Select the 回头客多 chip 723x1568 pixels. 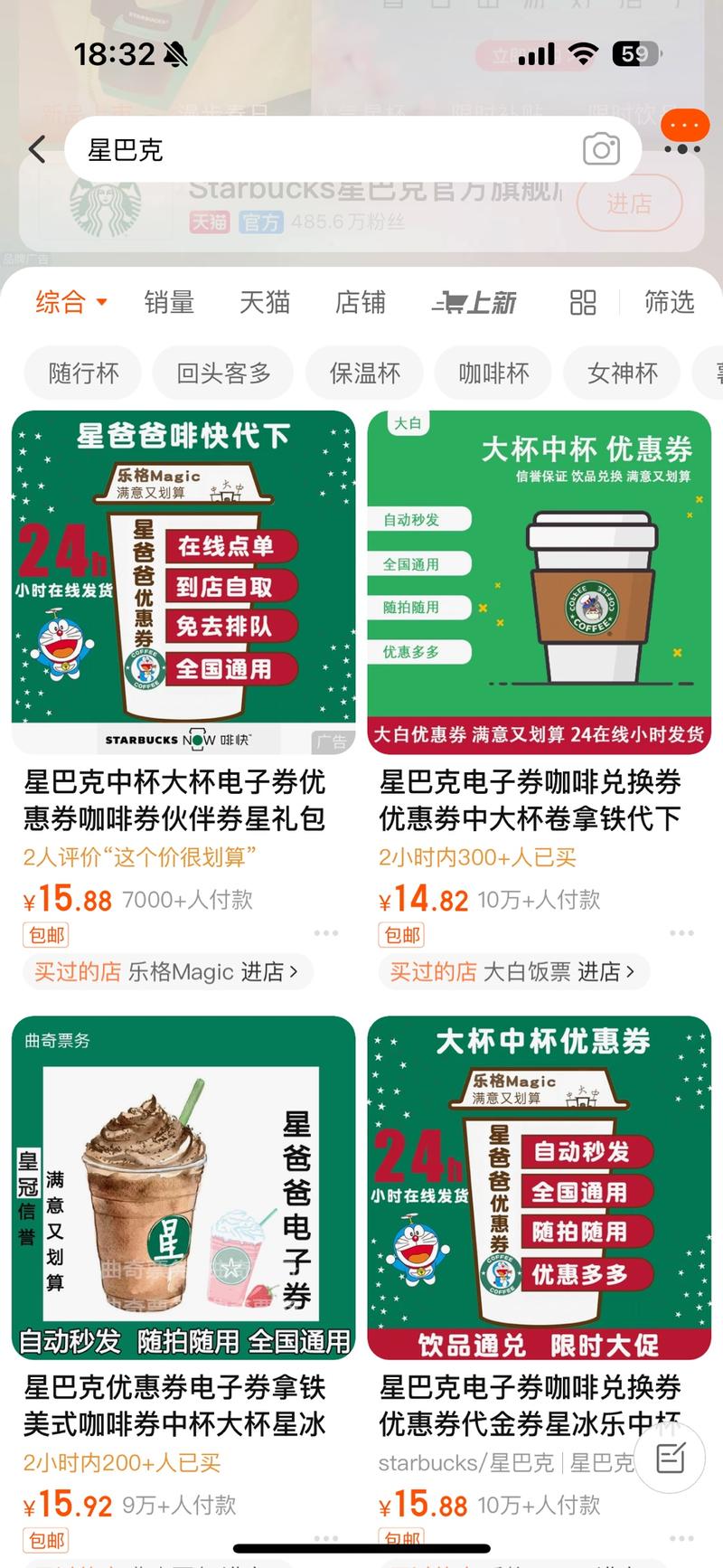(x=223, y=373)
